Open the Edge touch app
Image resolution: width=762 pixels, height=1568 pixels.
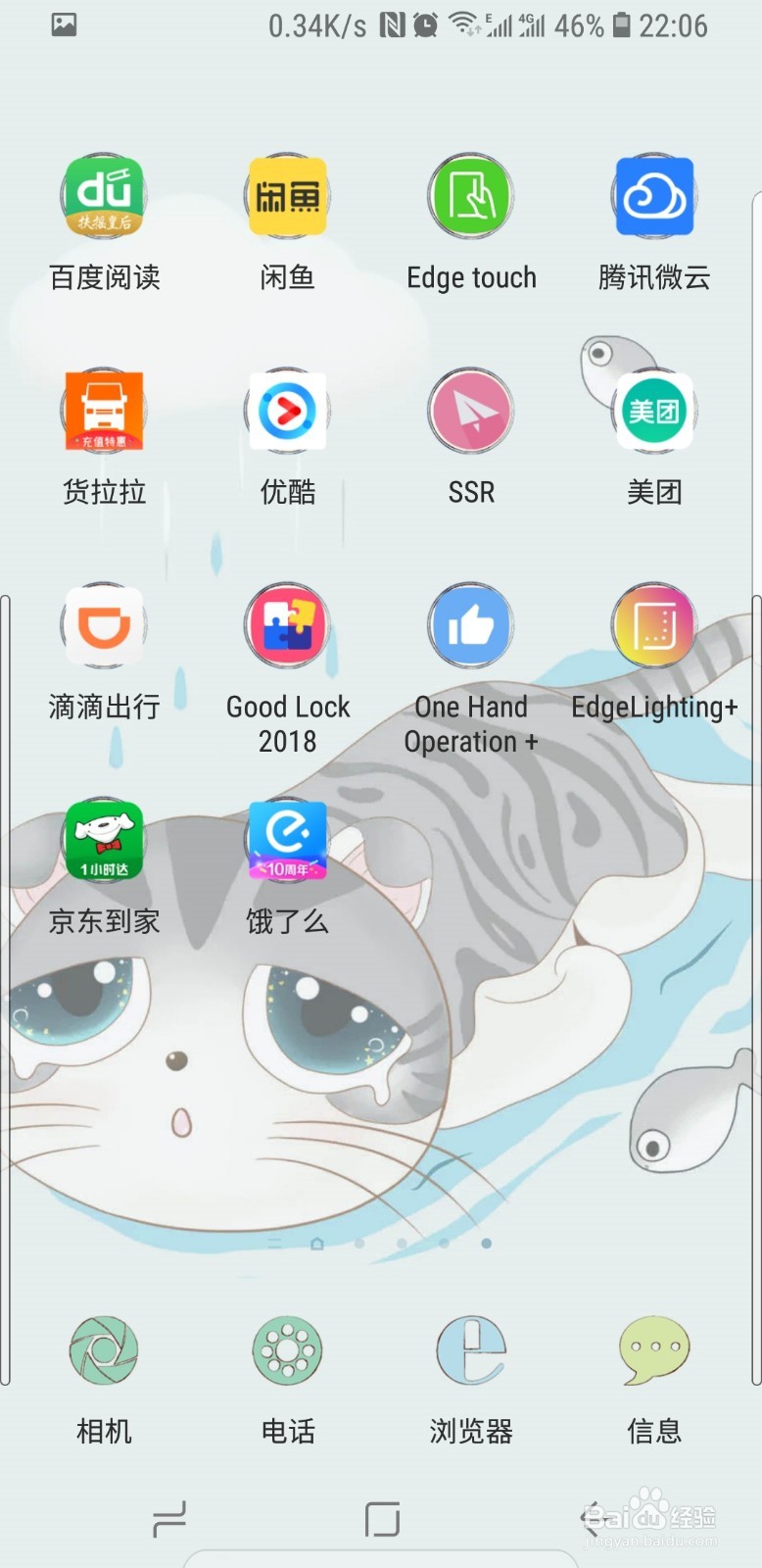tap(471, 196)
